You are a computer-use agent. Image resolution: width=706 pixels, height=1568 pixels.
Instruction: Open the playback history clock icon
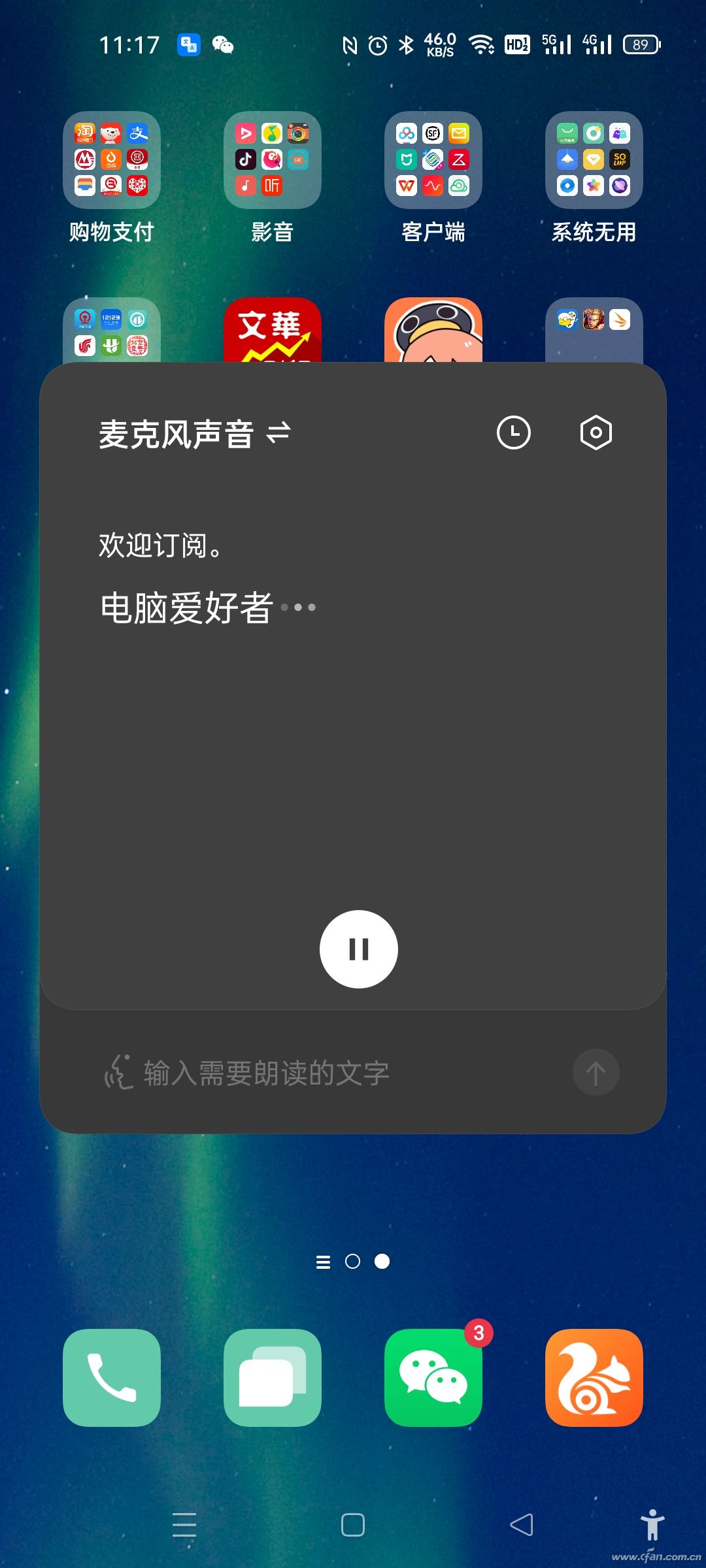tap(514, 432)
